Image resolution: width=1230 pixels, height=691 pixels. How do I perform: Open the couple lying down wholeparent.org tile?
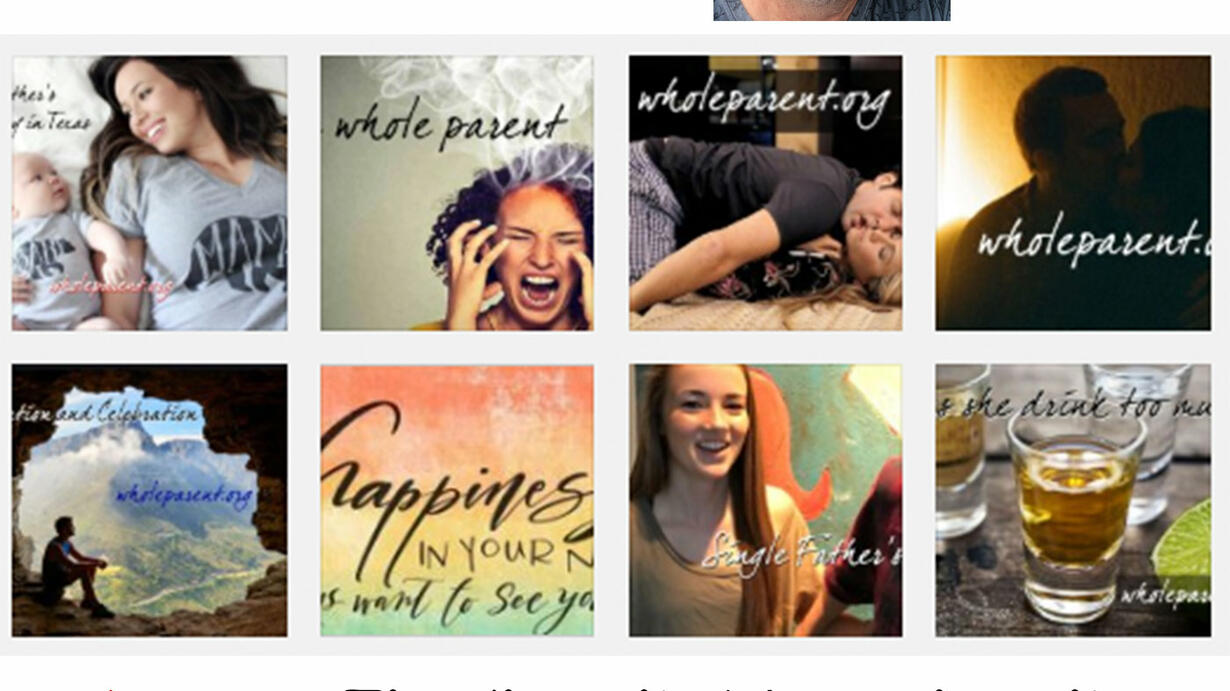765,193
